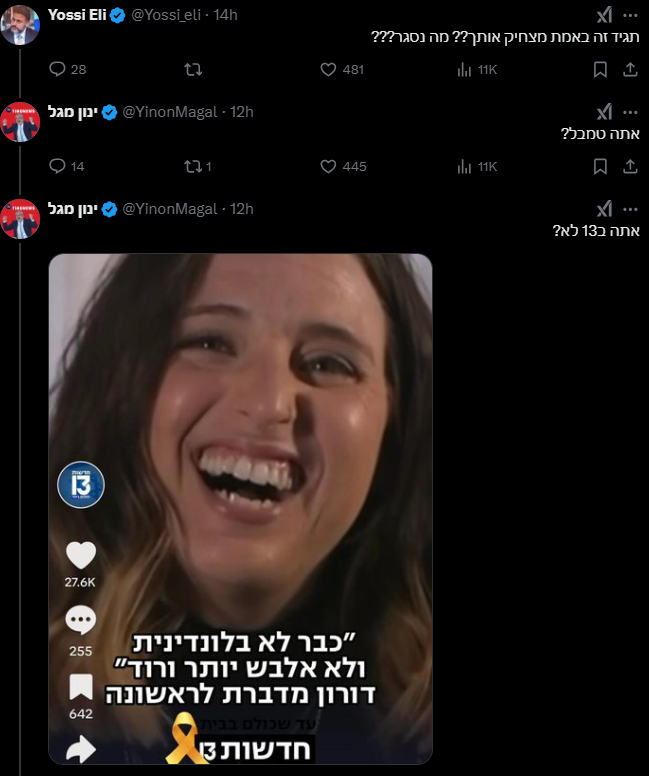Repost Yossi Eli's tweet
The image size is (649, 776).
coord(194,69)
